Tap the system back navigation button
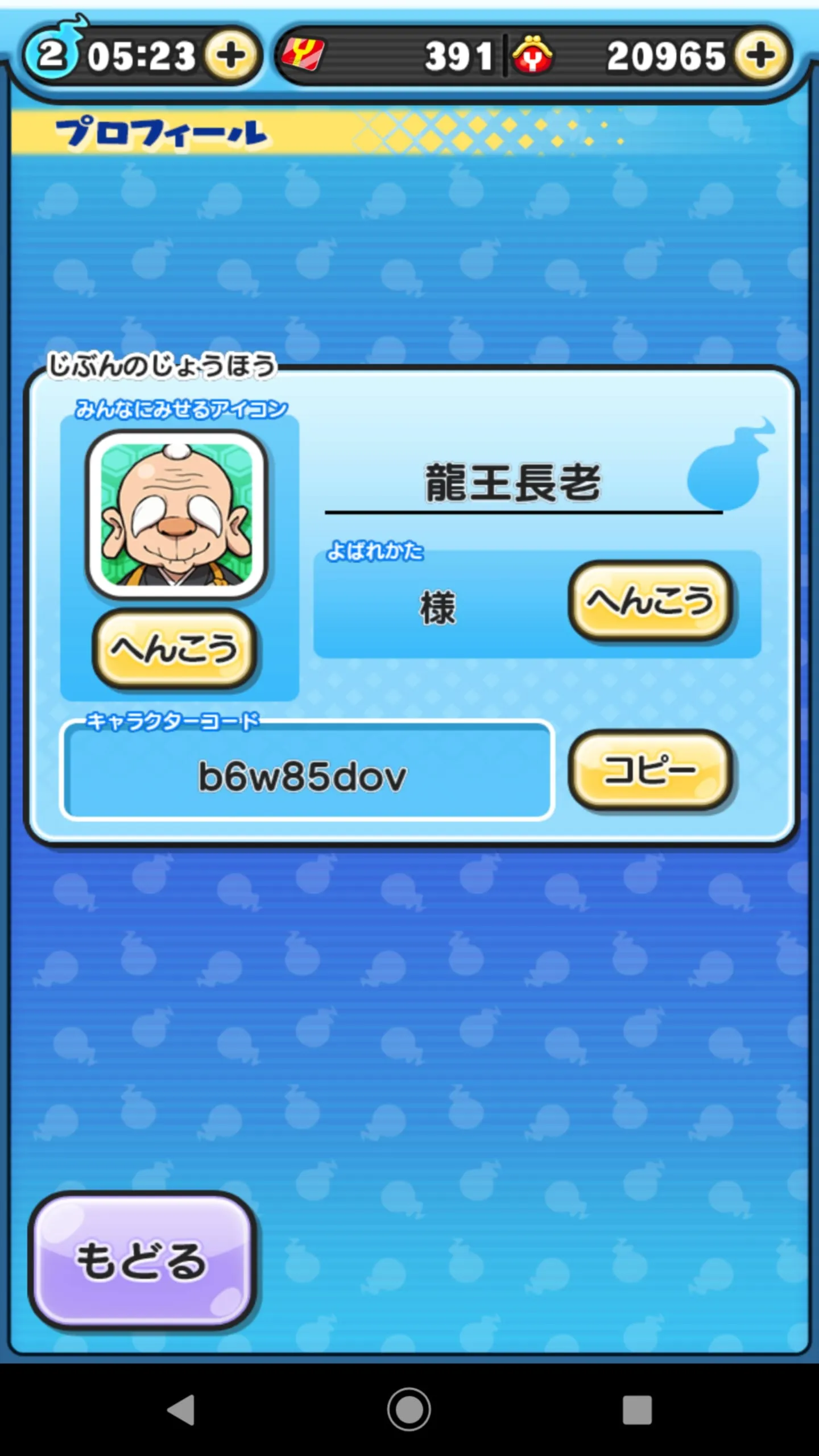Screen dimensions: 819x1456 [x=181, y=1410]
